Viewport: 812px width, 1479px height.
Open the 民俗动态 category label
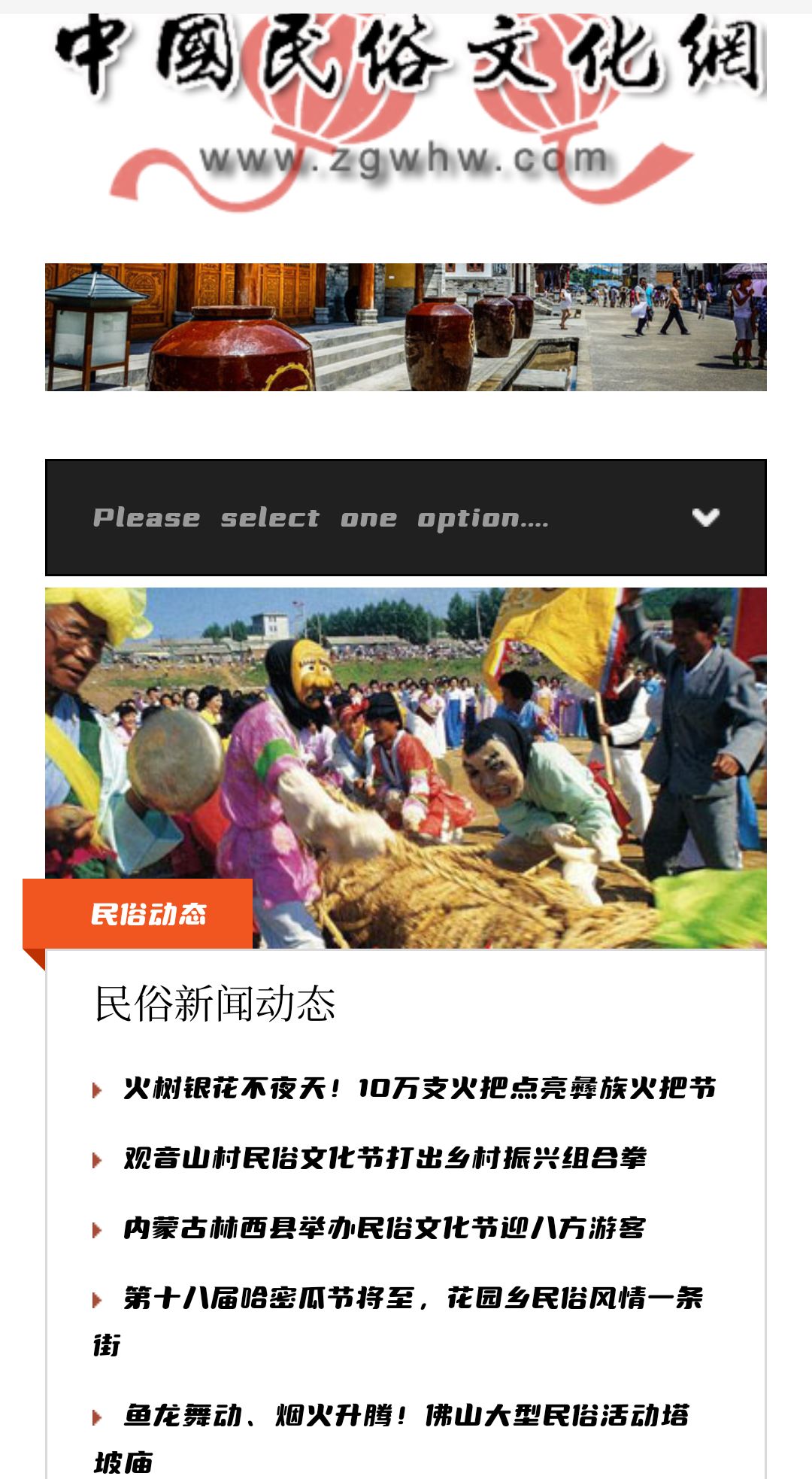click(x=148, y=914)
